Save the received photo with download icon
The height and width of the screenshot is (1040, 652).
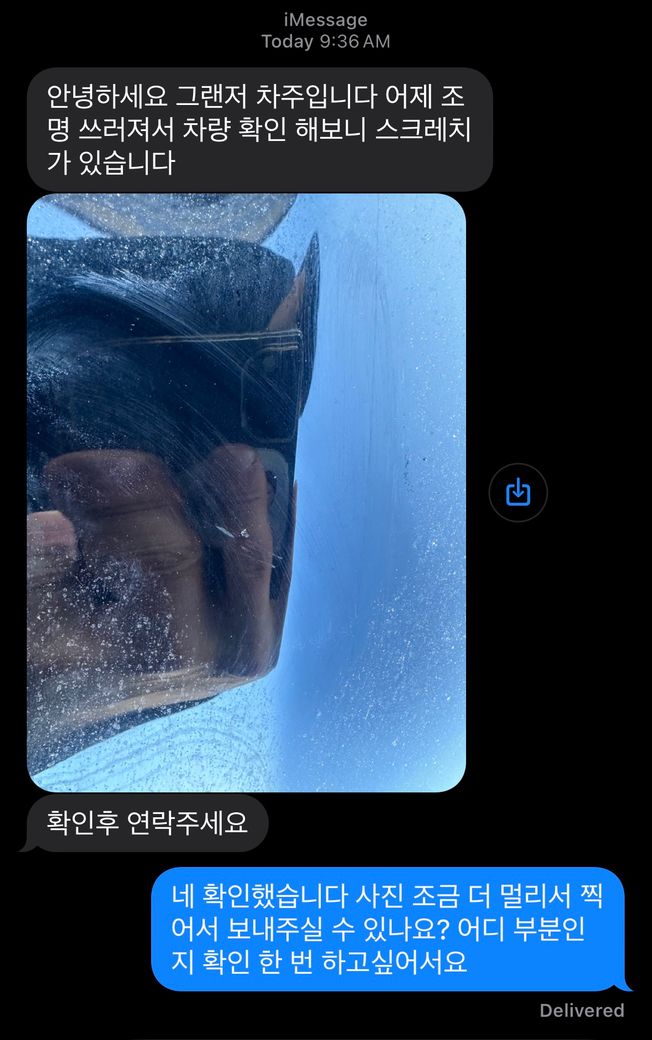[518, 492]
